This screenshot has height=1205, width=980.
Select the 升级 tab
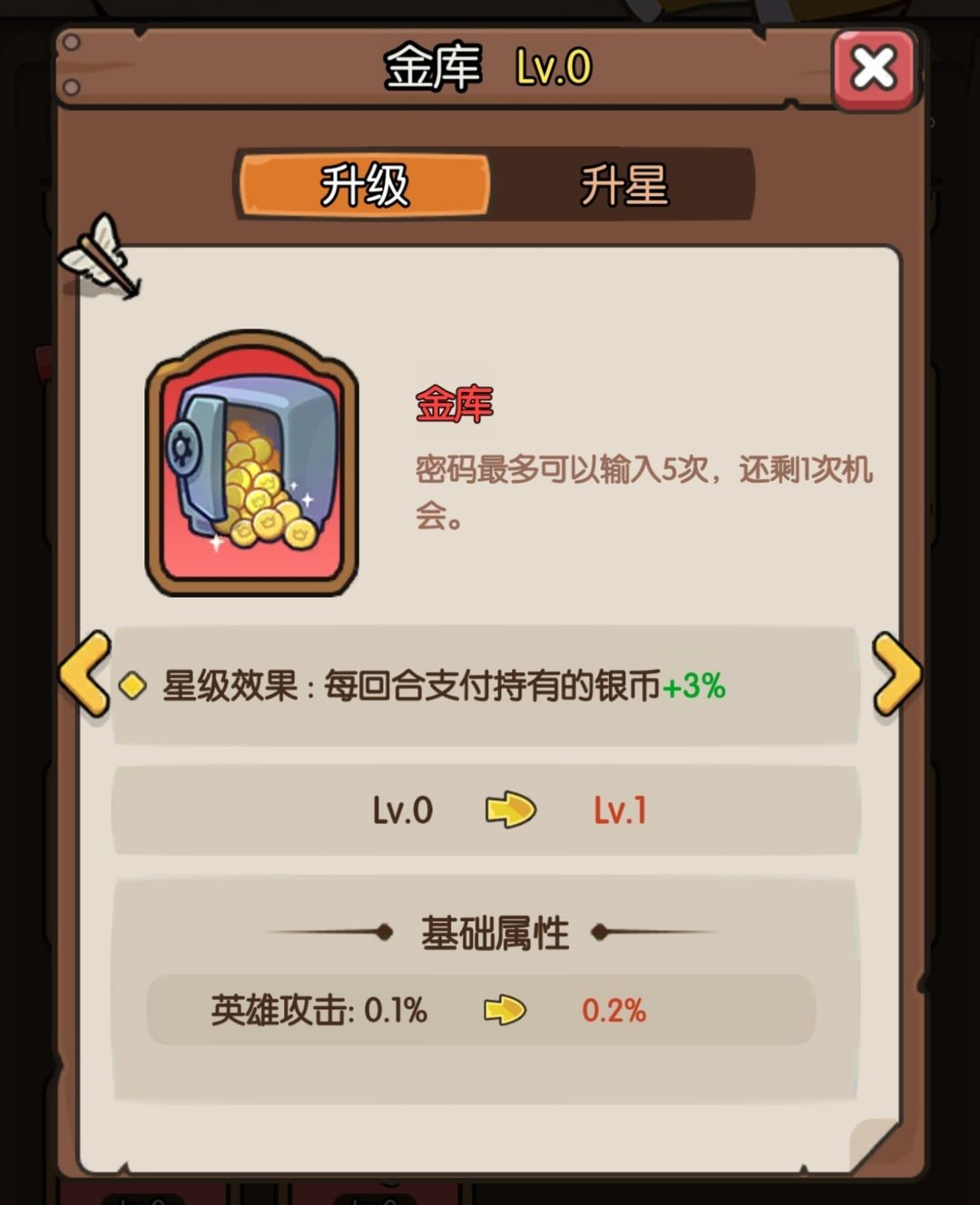[365, 186]
